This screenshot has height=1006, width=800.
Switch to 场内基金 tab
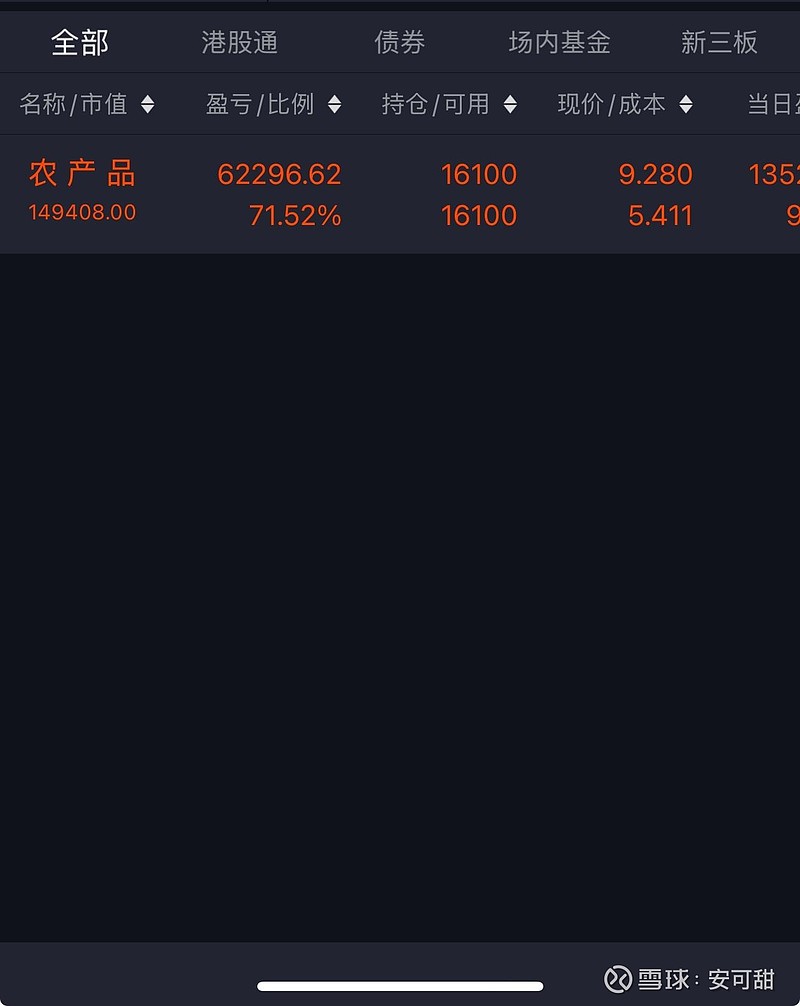[x=559, y=42]
